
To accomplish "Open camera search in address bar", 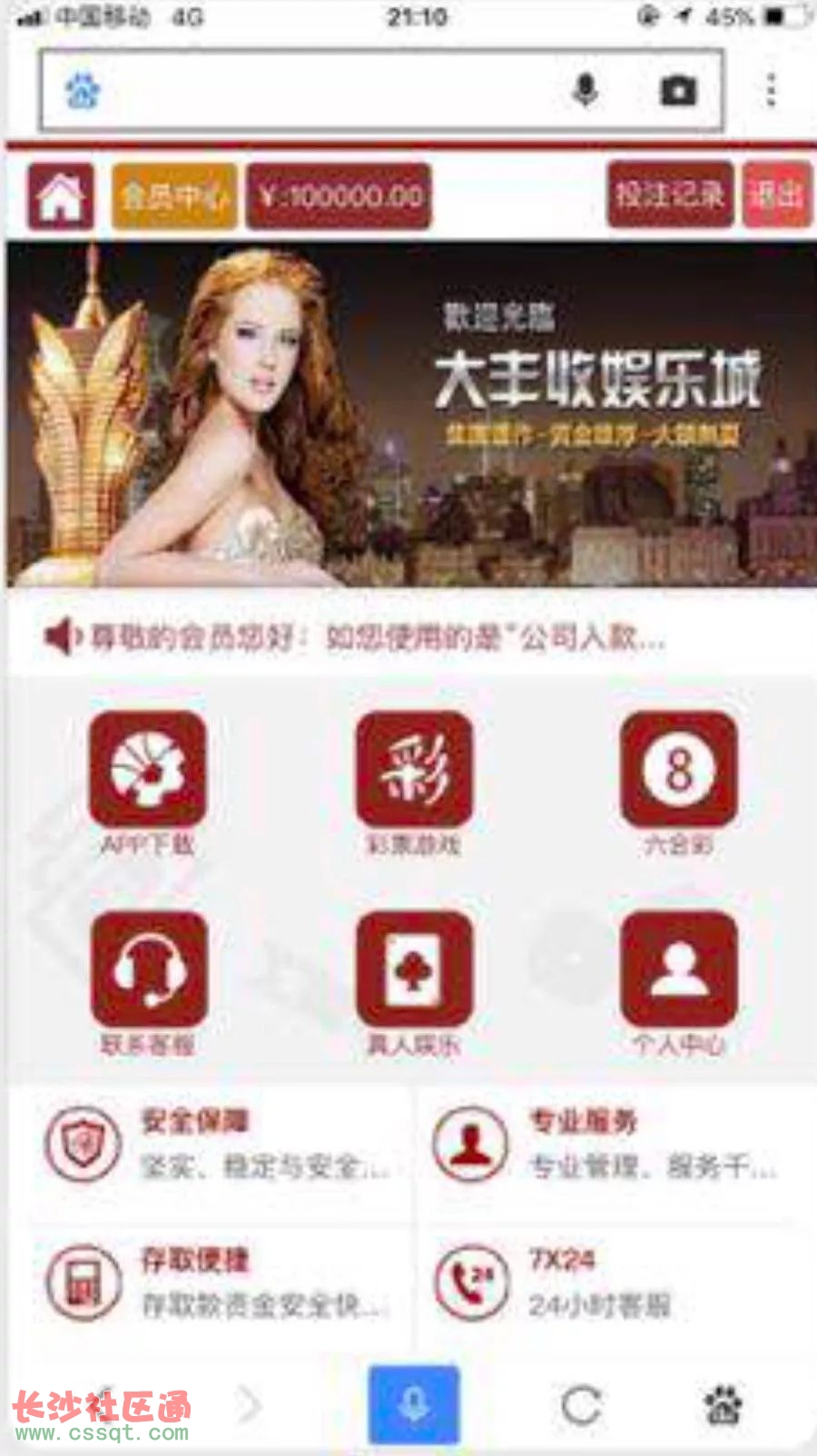I will pyautogui.click(x=677, y=91).
